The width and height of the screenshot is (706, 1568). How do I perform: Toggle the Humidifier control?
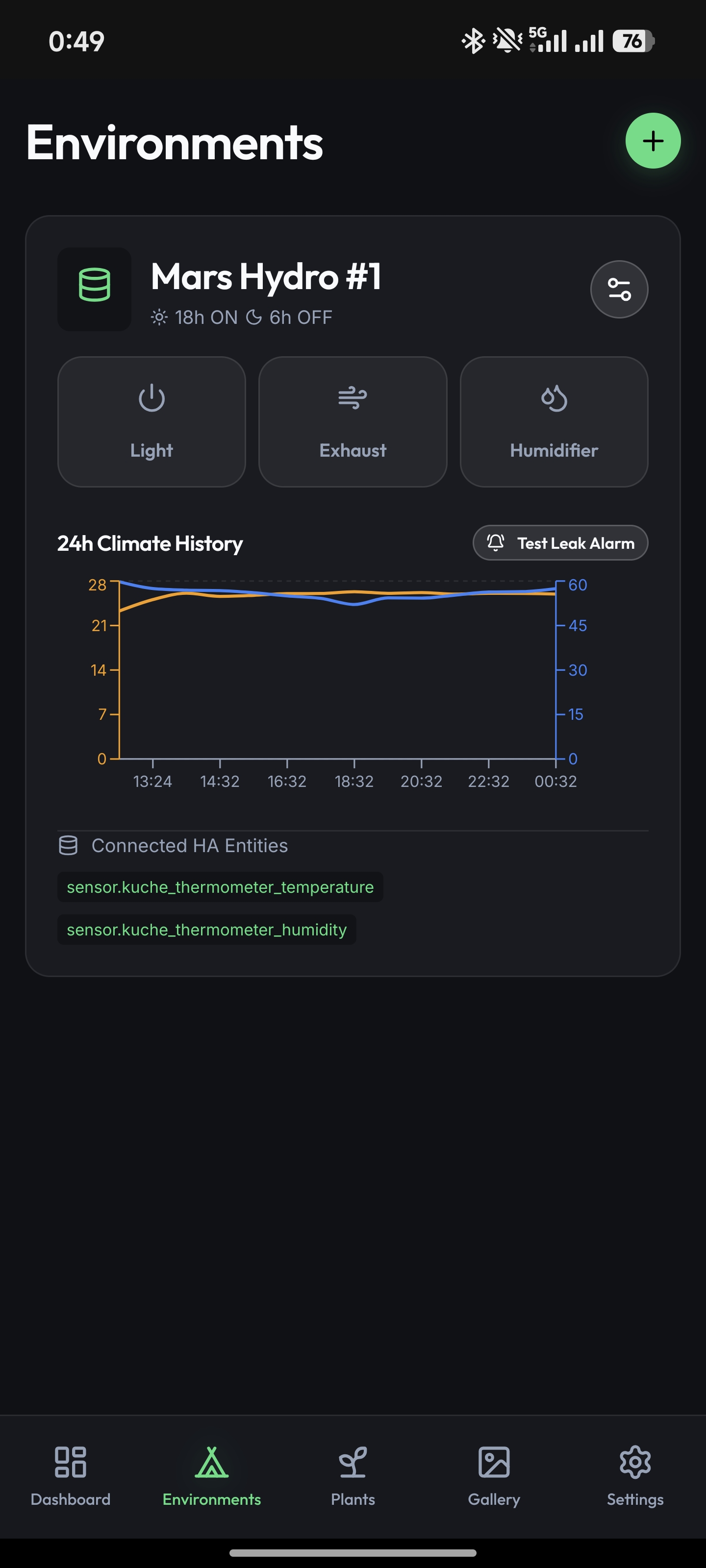pyautogui.click(x=554, y=422)
